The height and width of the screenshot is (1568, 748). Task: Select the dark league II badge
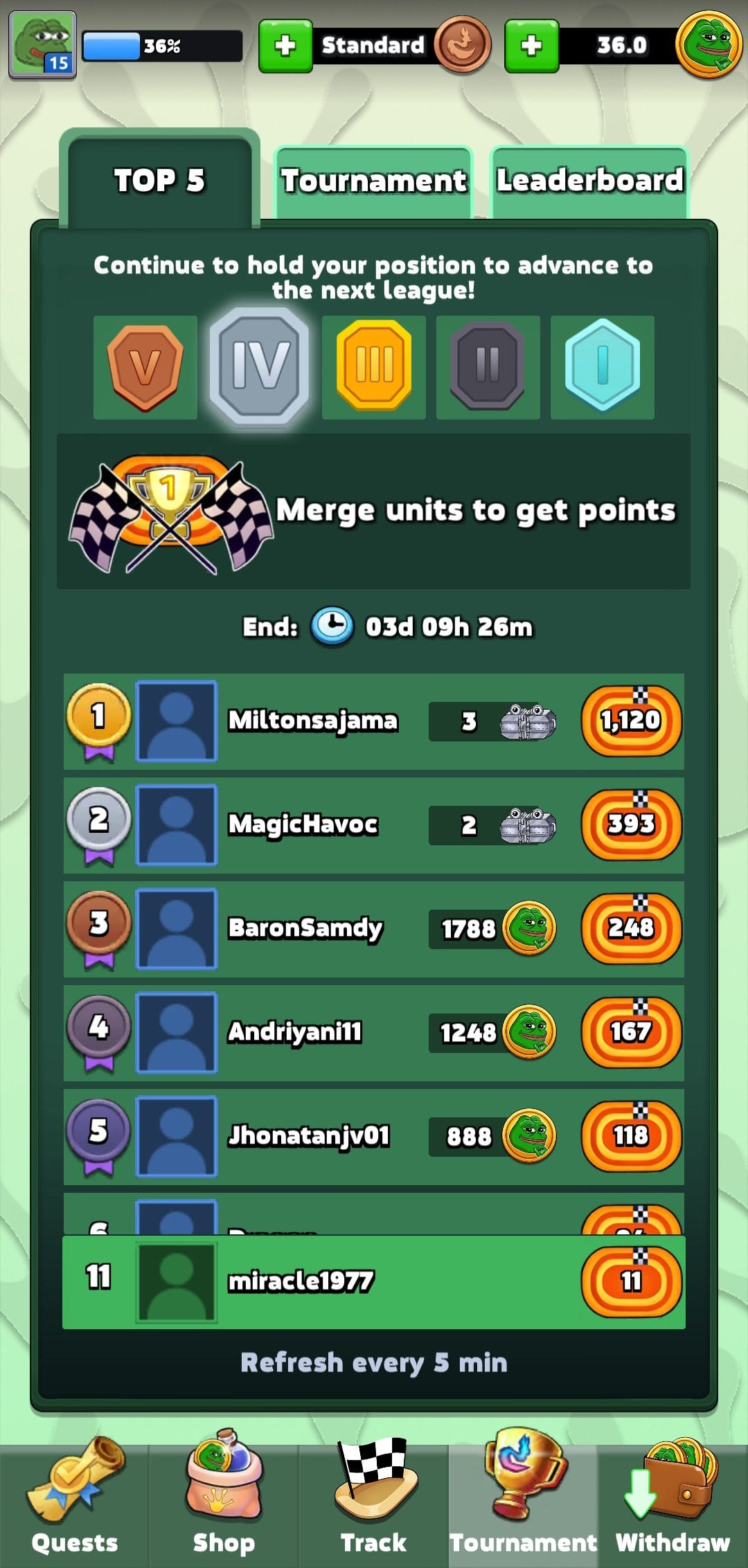[x=488, y=366]
